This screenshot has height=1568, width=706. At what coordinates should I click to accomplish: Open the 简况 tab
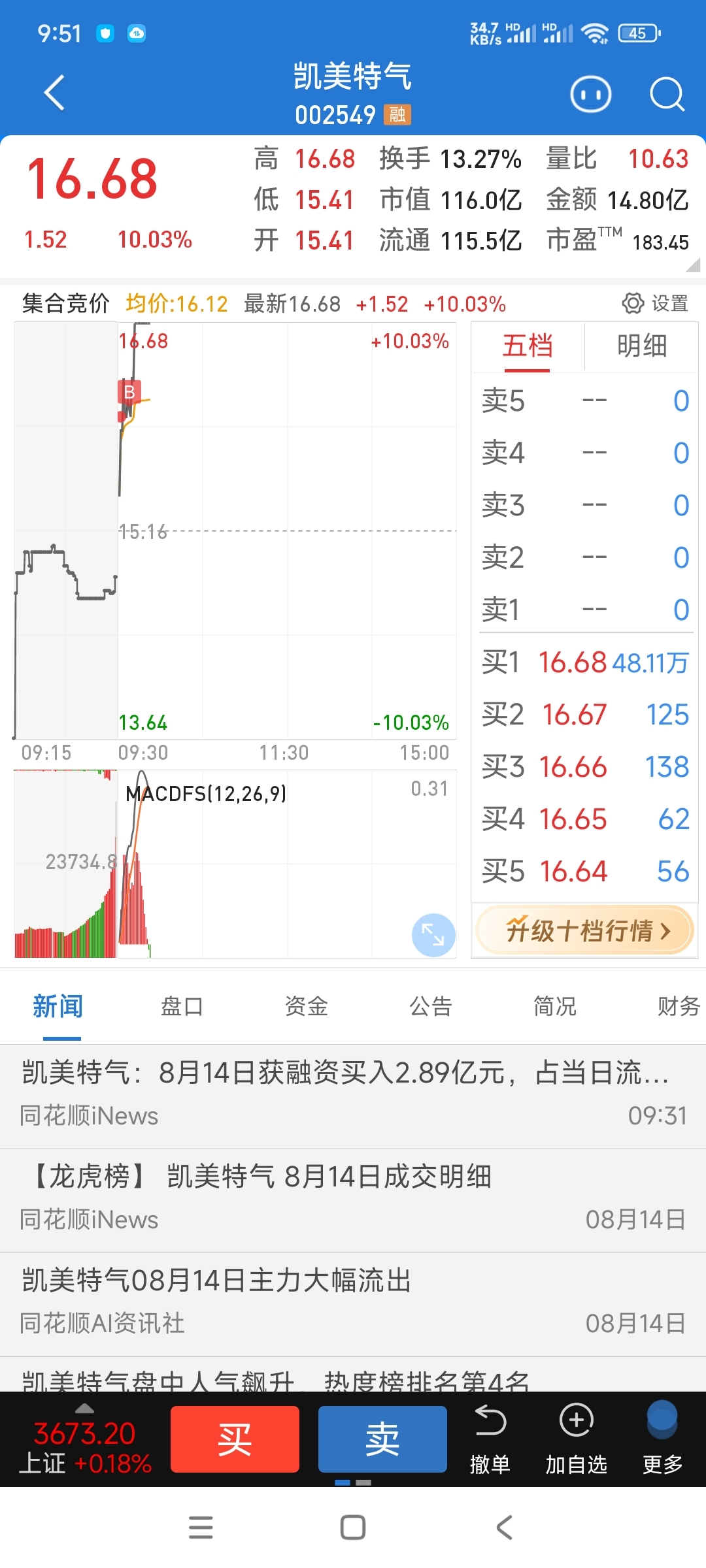pos(554,1006)
